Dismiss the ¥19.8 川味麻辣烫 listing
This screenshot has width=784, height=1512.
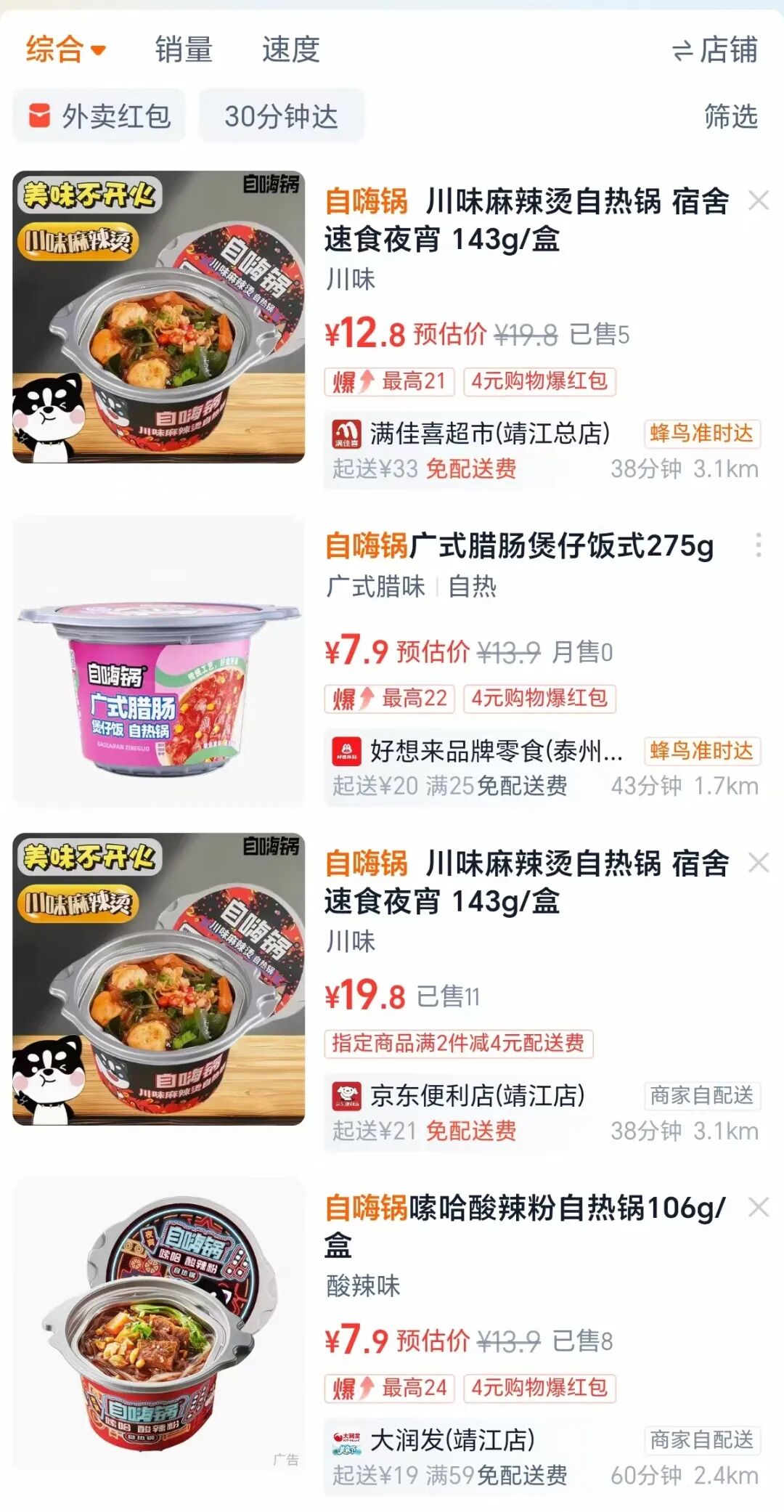tap(759, 863)
